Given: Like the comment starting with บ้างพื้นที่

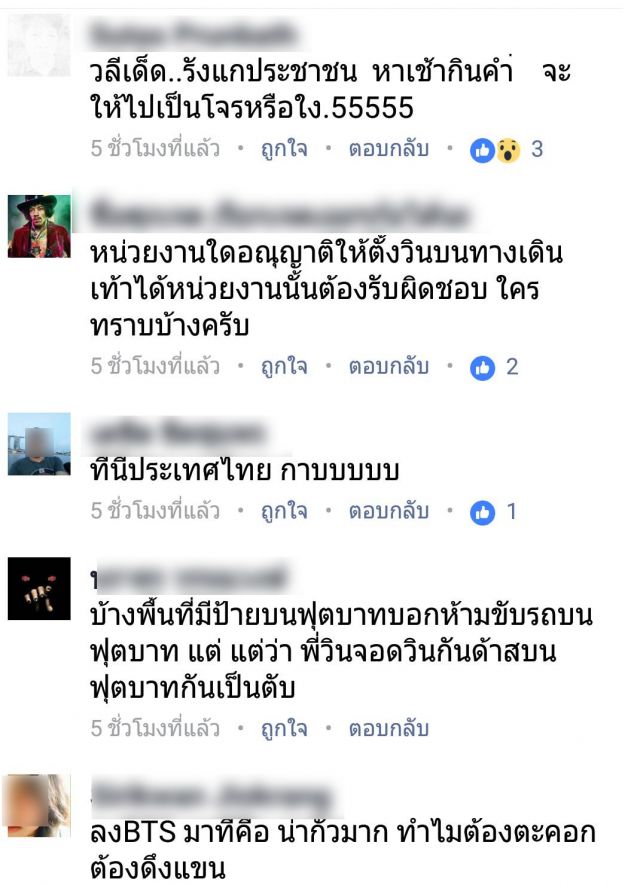Looking at the screenshot, I should [x=284, y=729].
